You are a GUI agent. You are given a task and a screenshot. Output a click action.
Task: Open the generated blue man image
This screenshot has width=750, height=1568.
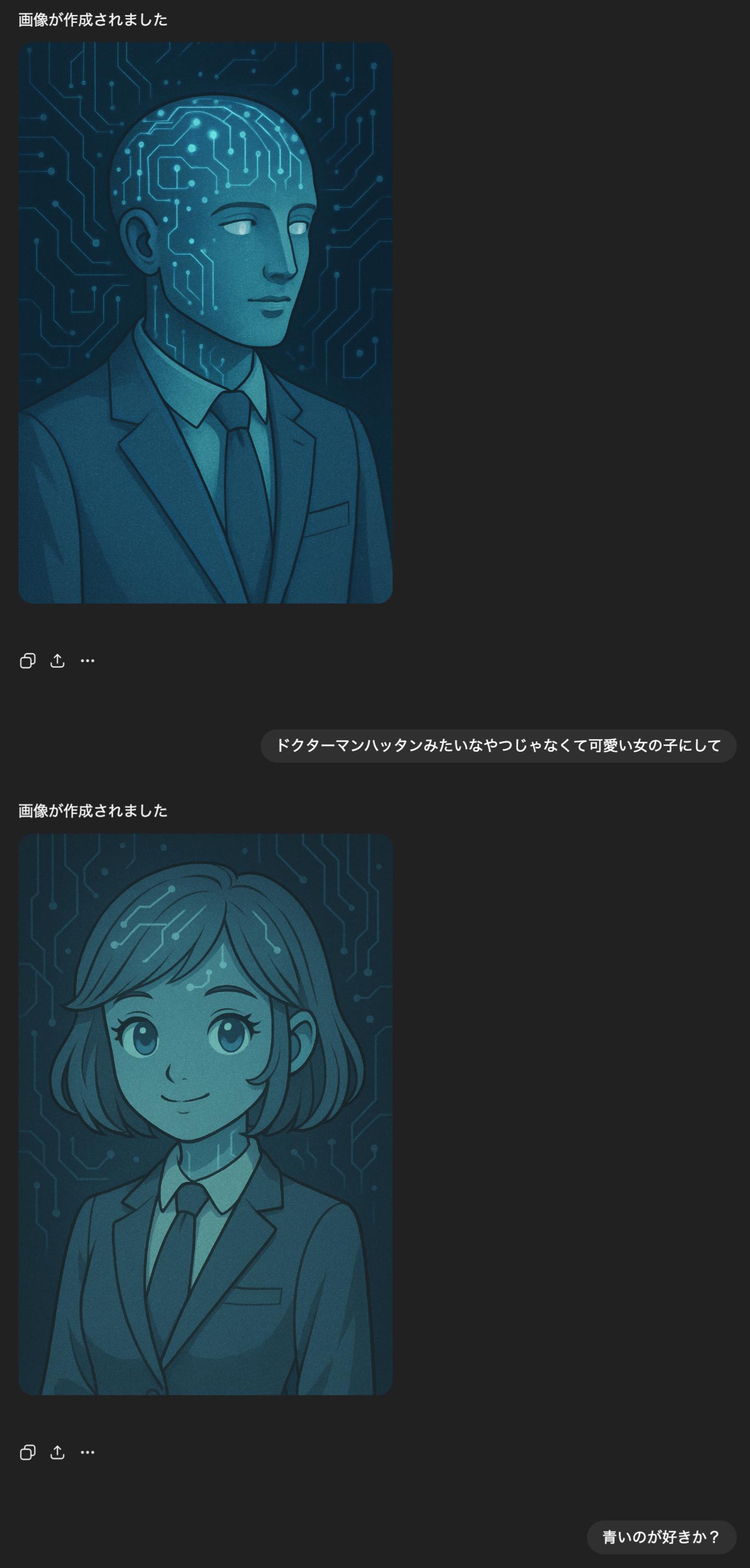coord(205,323)
